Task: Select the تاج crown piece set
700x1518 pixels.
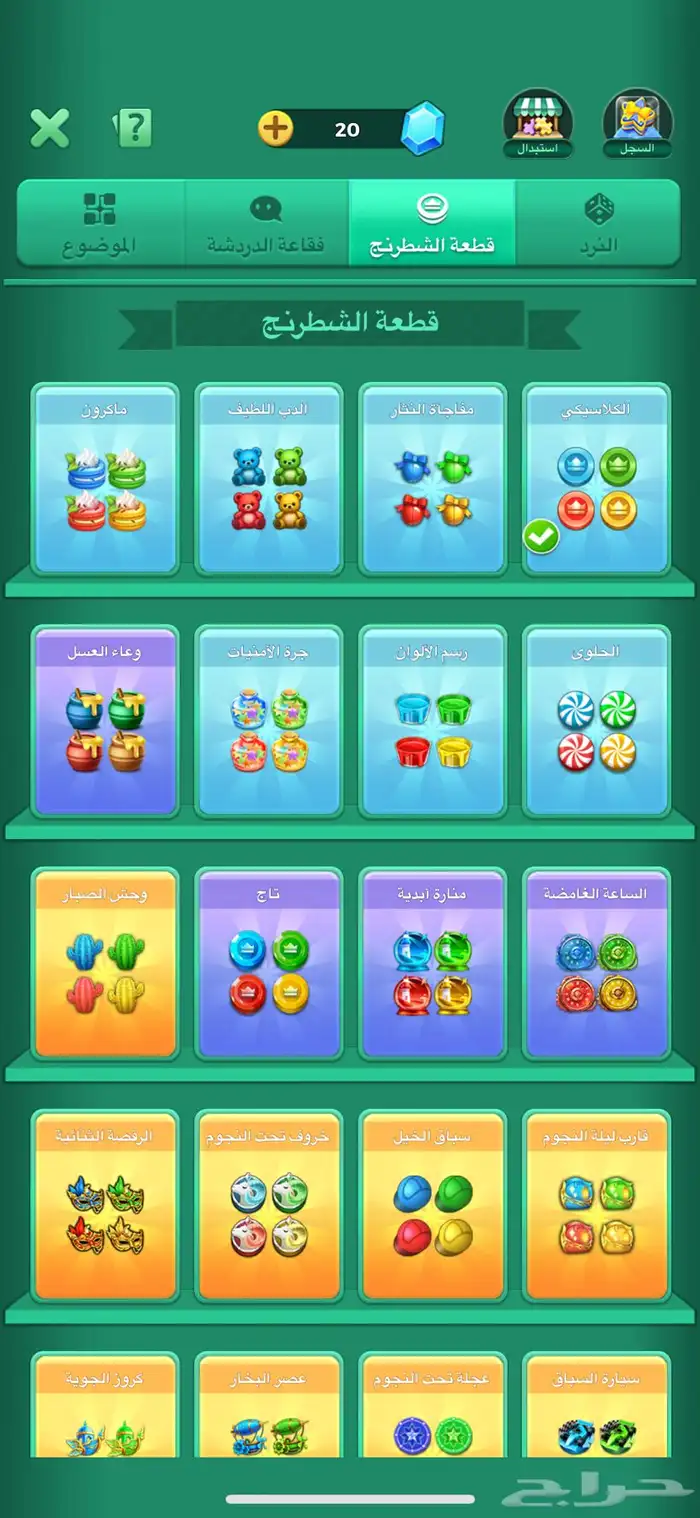Action: coord(268,963)
